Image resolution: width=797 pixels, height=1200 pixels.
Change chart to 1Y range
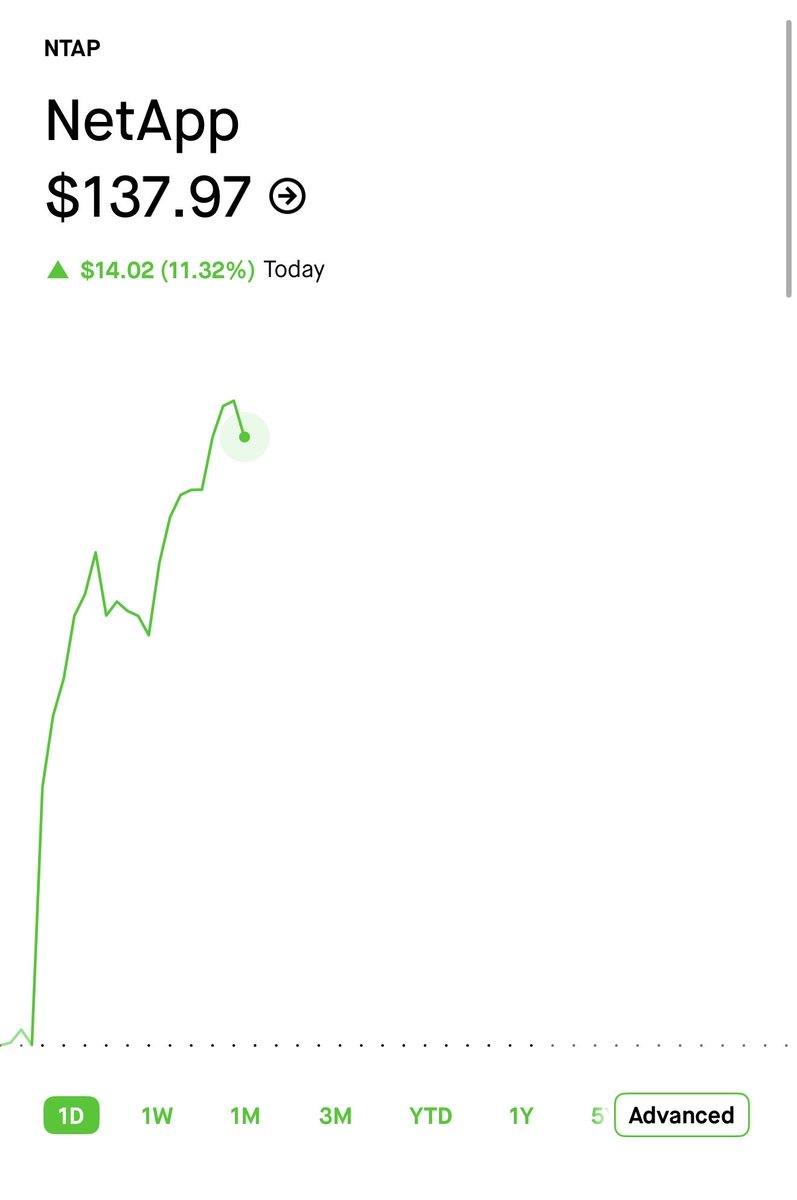tap(521, 1115)
